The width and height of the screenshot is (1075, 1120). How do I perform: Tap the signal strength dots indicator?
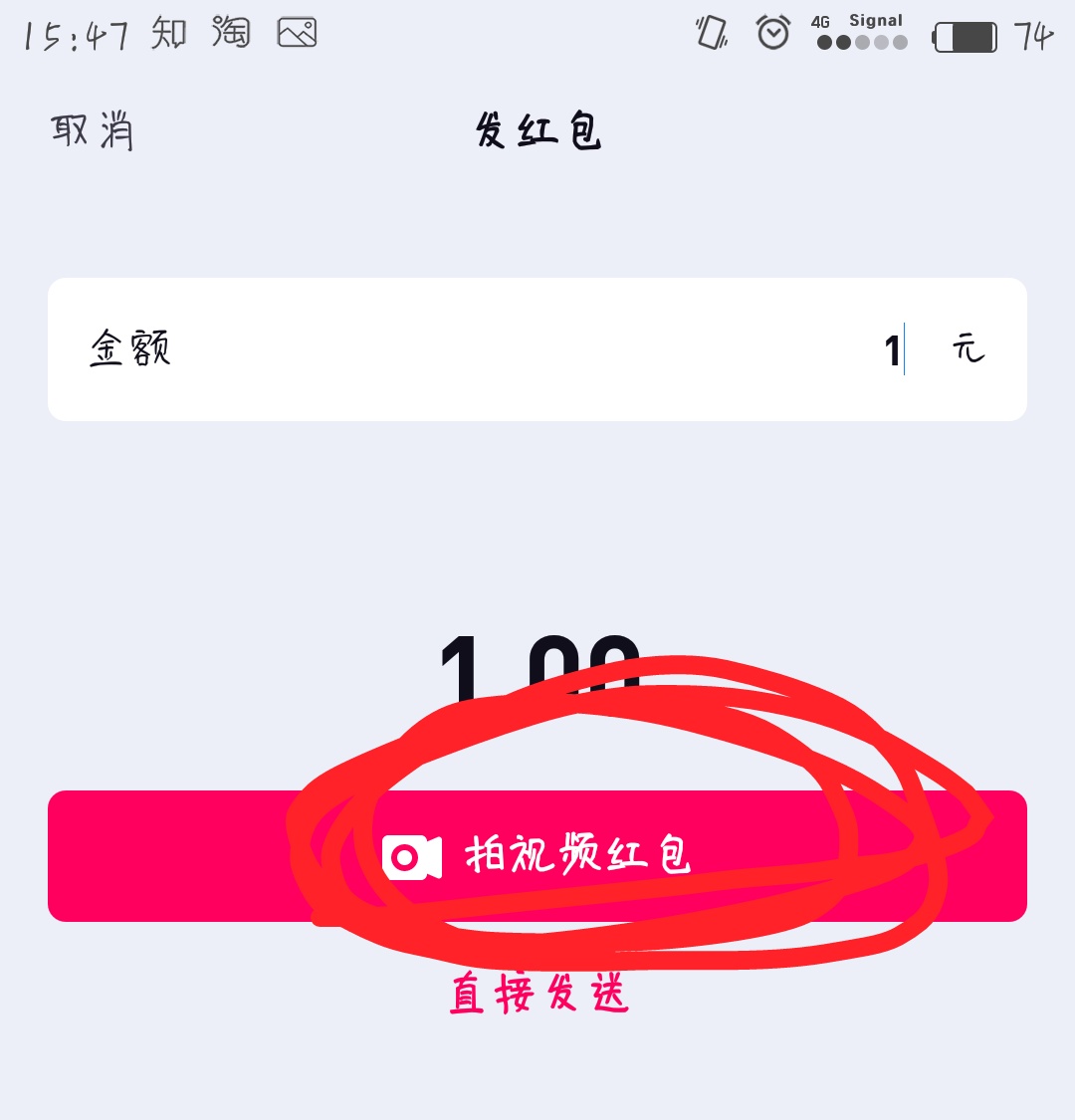[x=860, y=42]
